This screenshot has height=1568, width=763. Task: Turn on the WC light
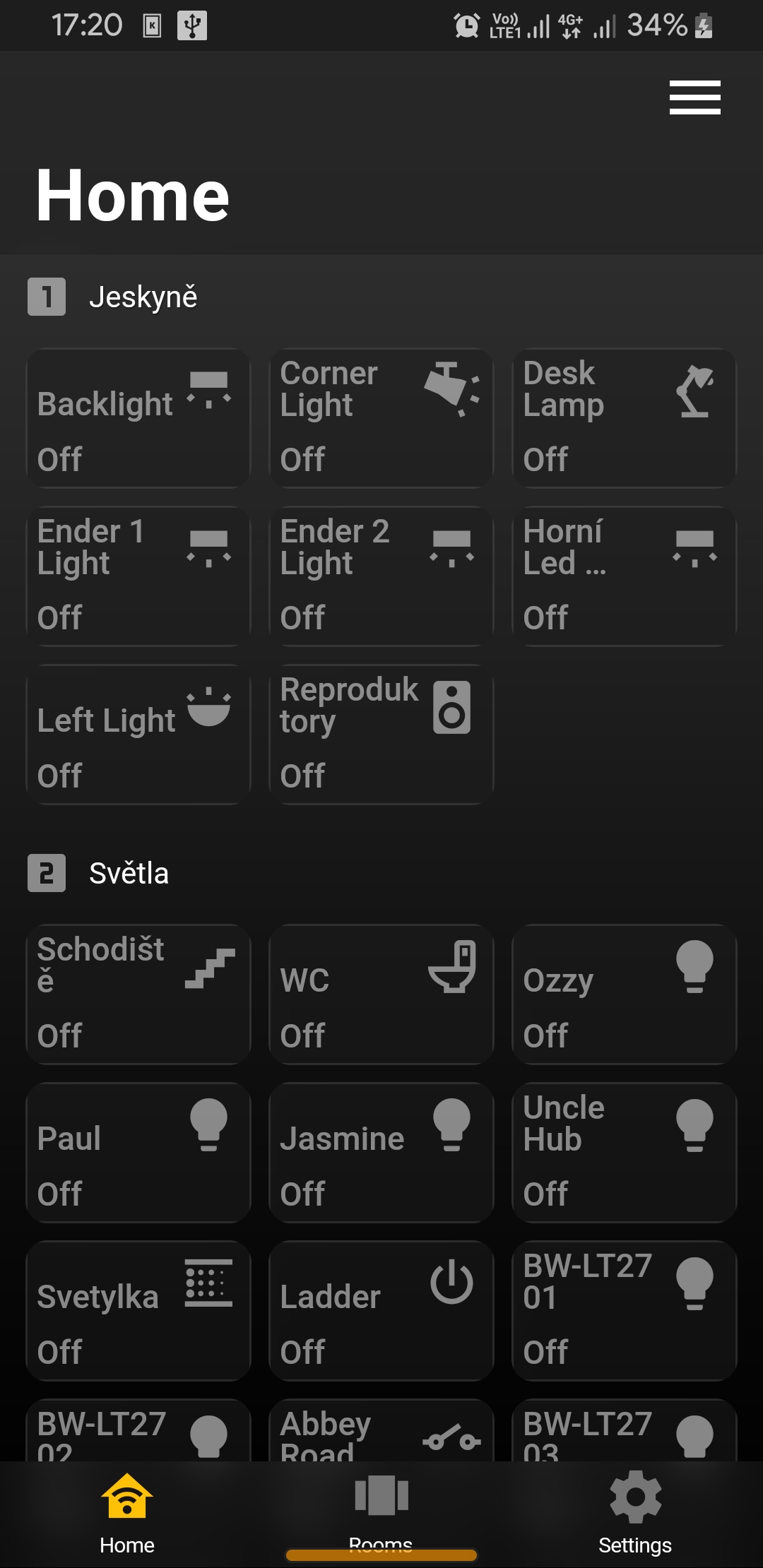[x=381, y=994]
